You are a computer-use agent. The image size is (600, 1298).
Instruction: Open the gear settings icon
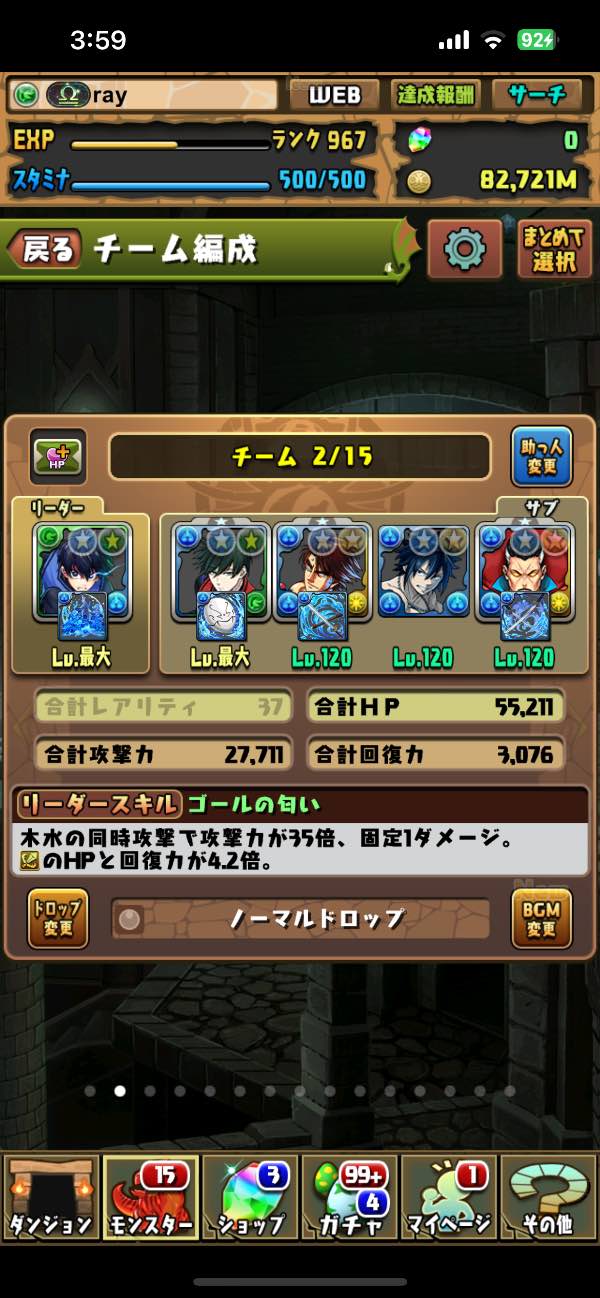click(464, 248)
